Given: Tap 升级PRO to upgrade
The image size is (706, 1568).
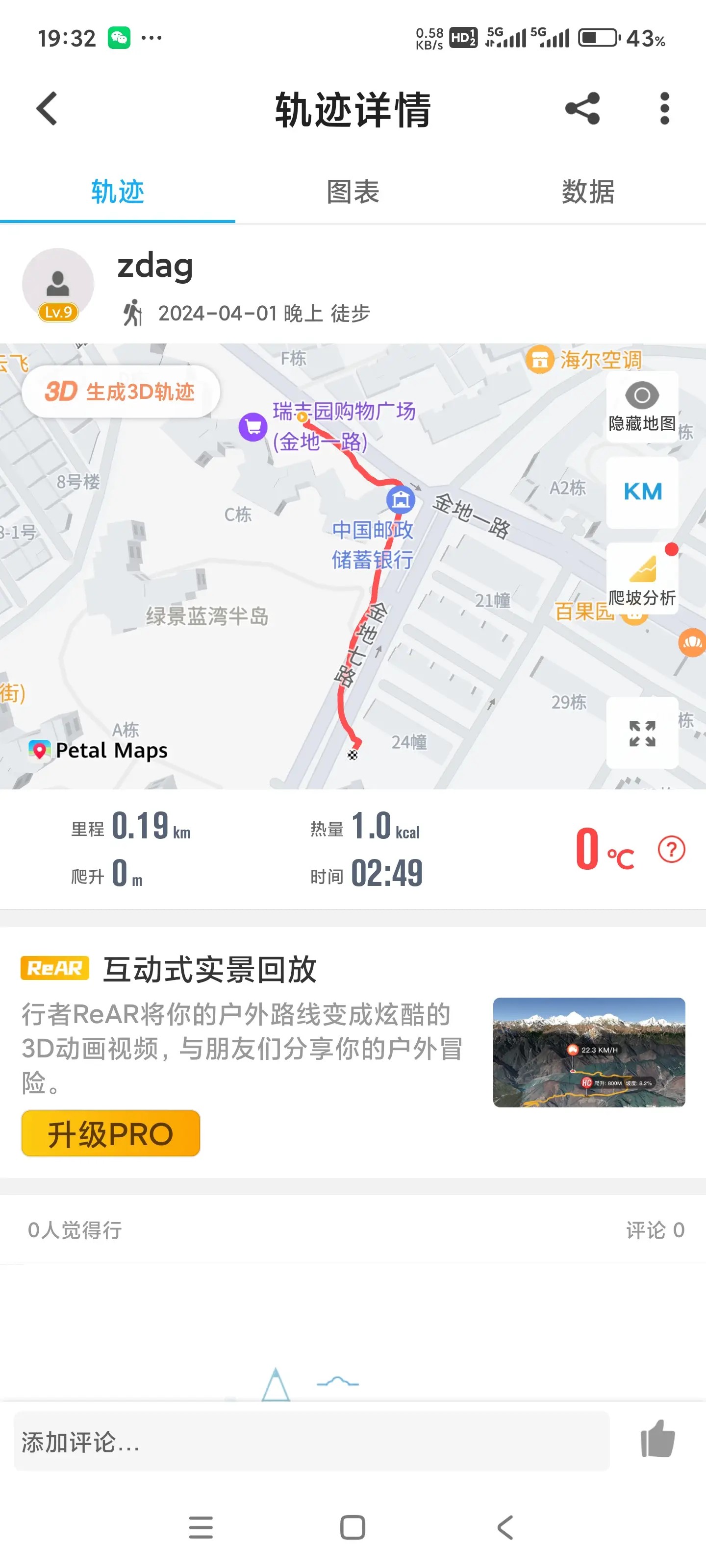Looking at the screenshot, I should (x=111, y=1133).
